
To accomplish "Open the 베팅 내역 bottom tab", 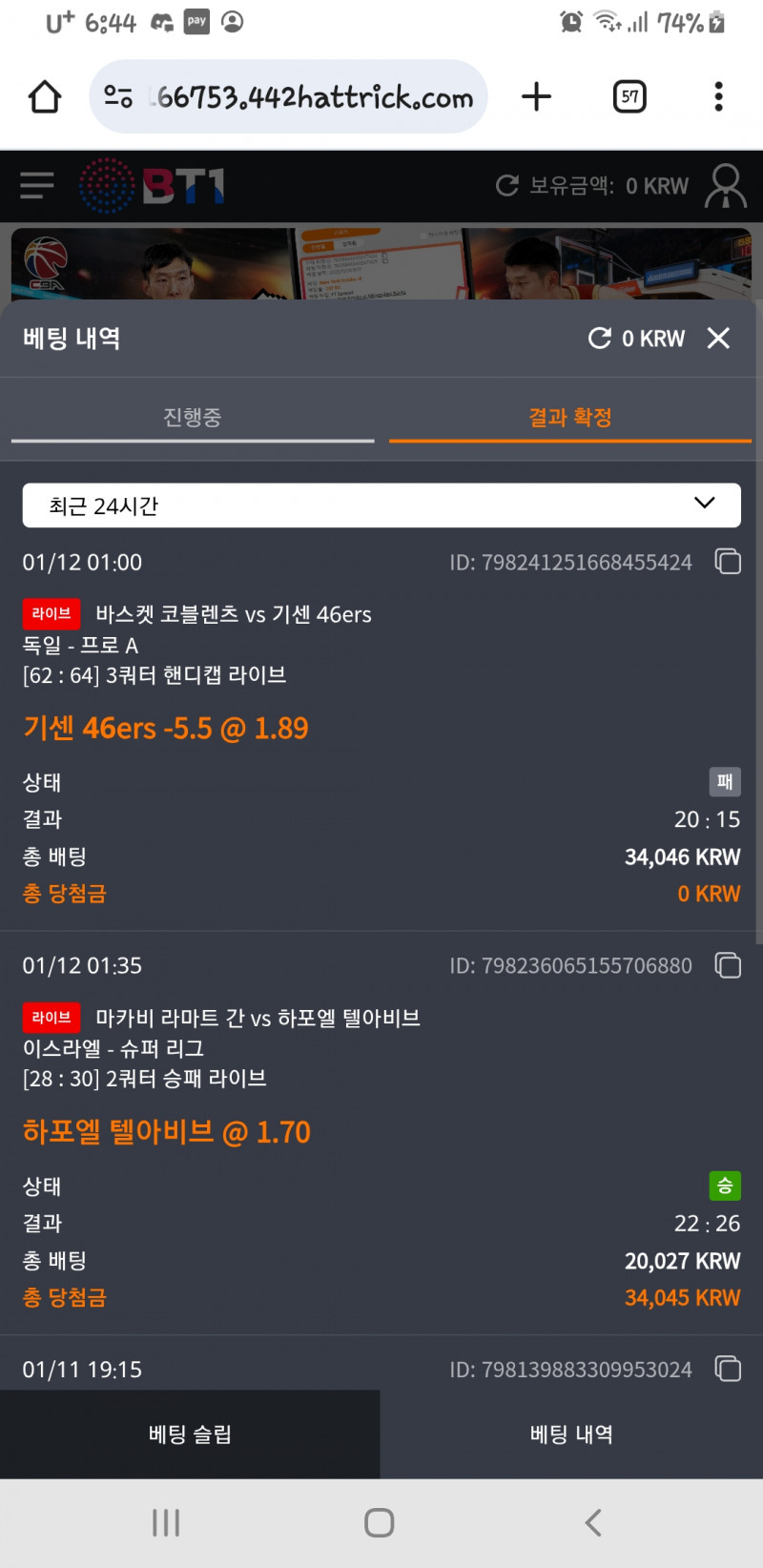I will point(571,1434).
